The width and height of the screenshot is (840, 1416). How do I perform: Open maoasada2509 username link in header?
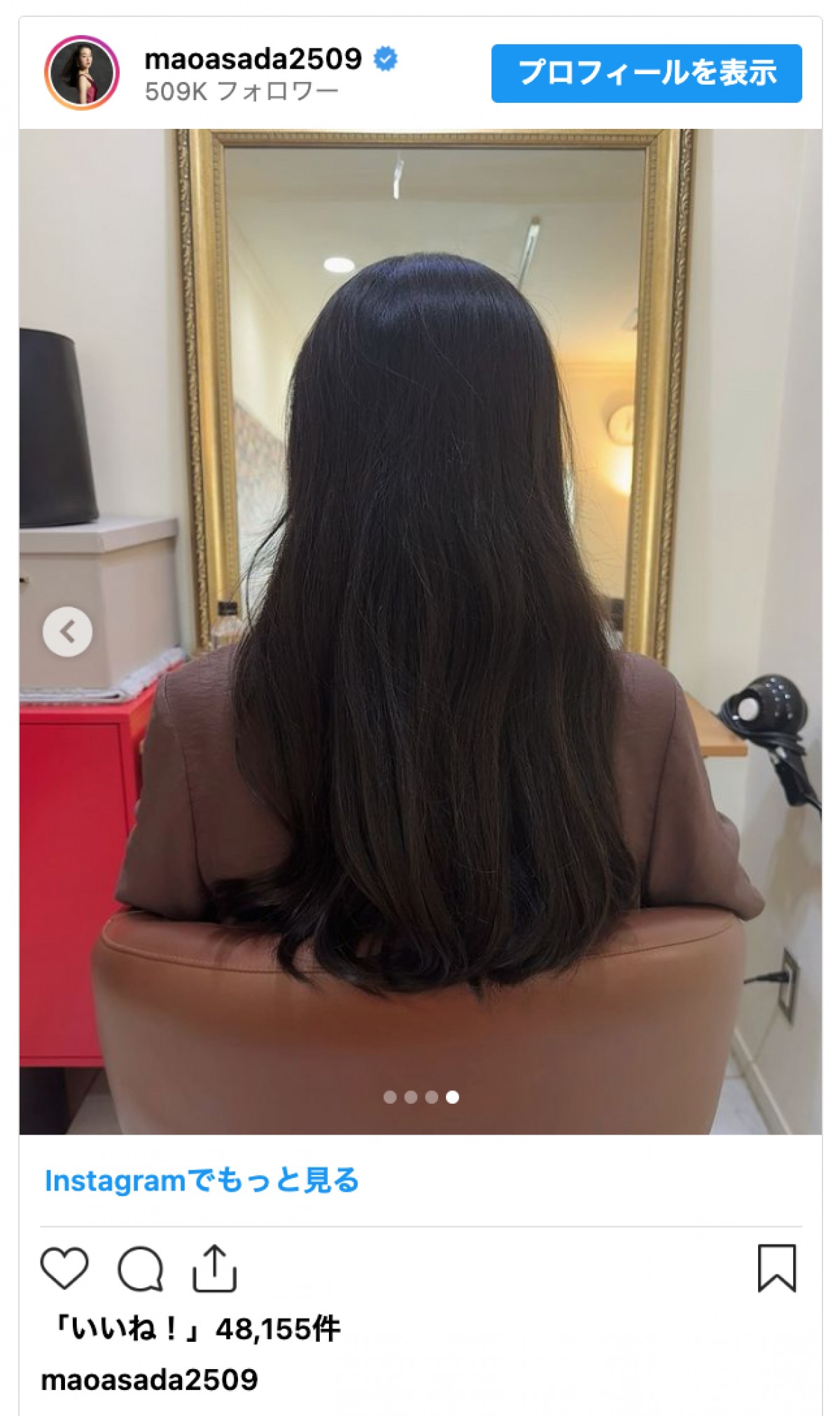click(253, 59)
